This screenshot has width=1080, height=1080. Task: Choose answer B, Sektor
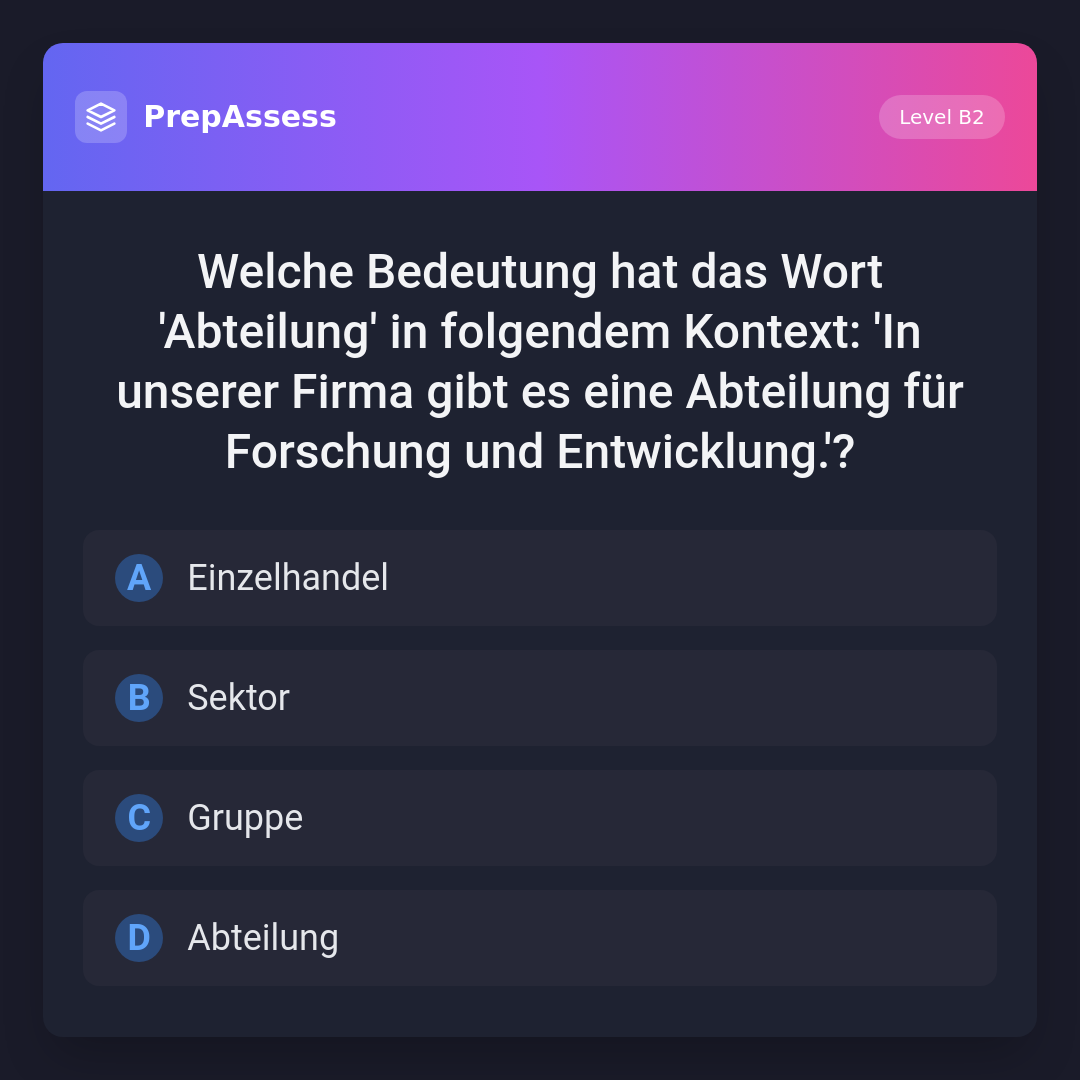(539, 698)
